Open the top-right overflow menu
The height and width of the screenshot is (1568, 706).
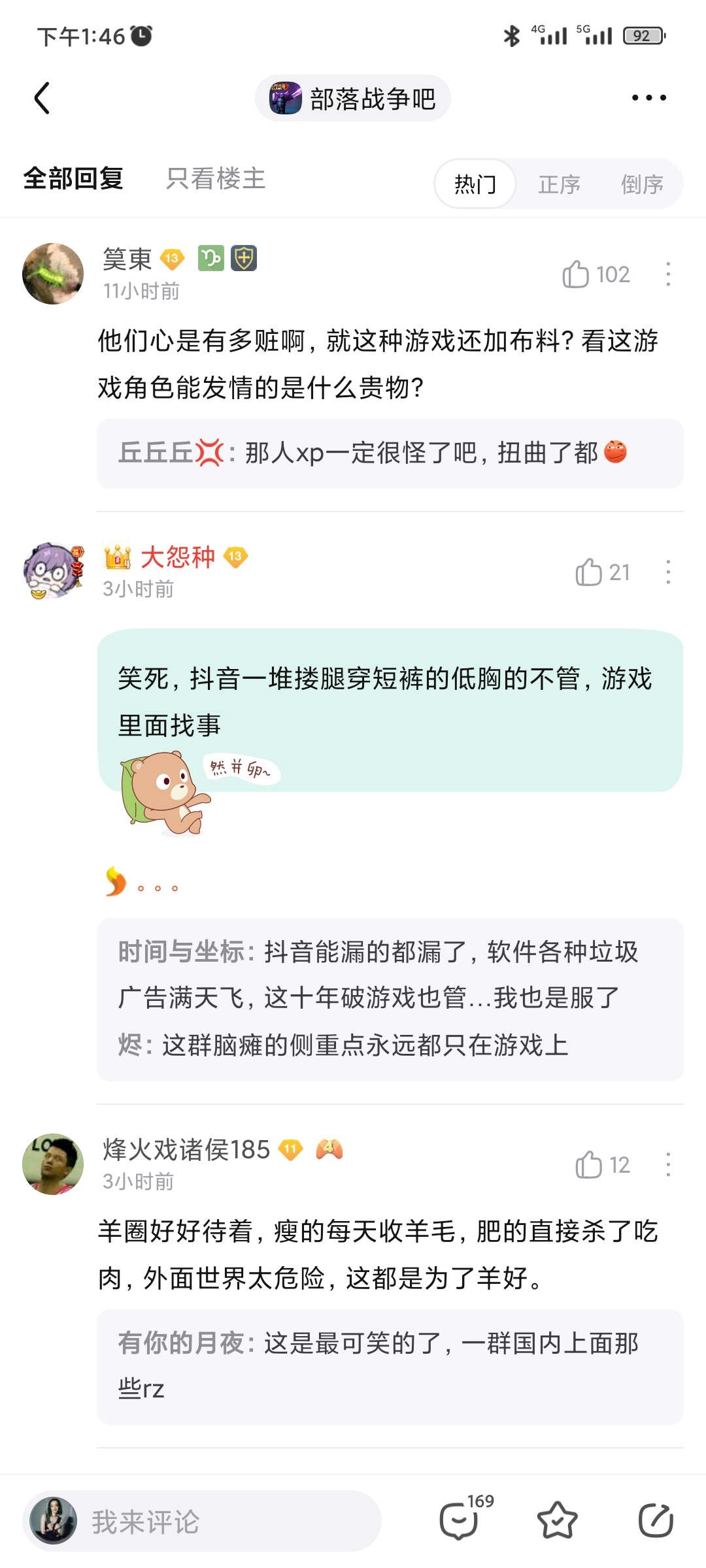(648, 98)
